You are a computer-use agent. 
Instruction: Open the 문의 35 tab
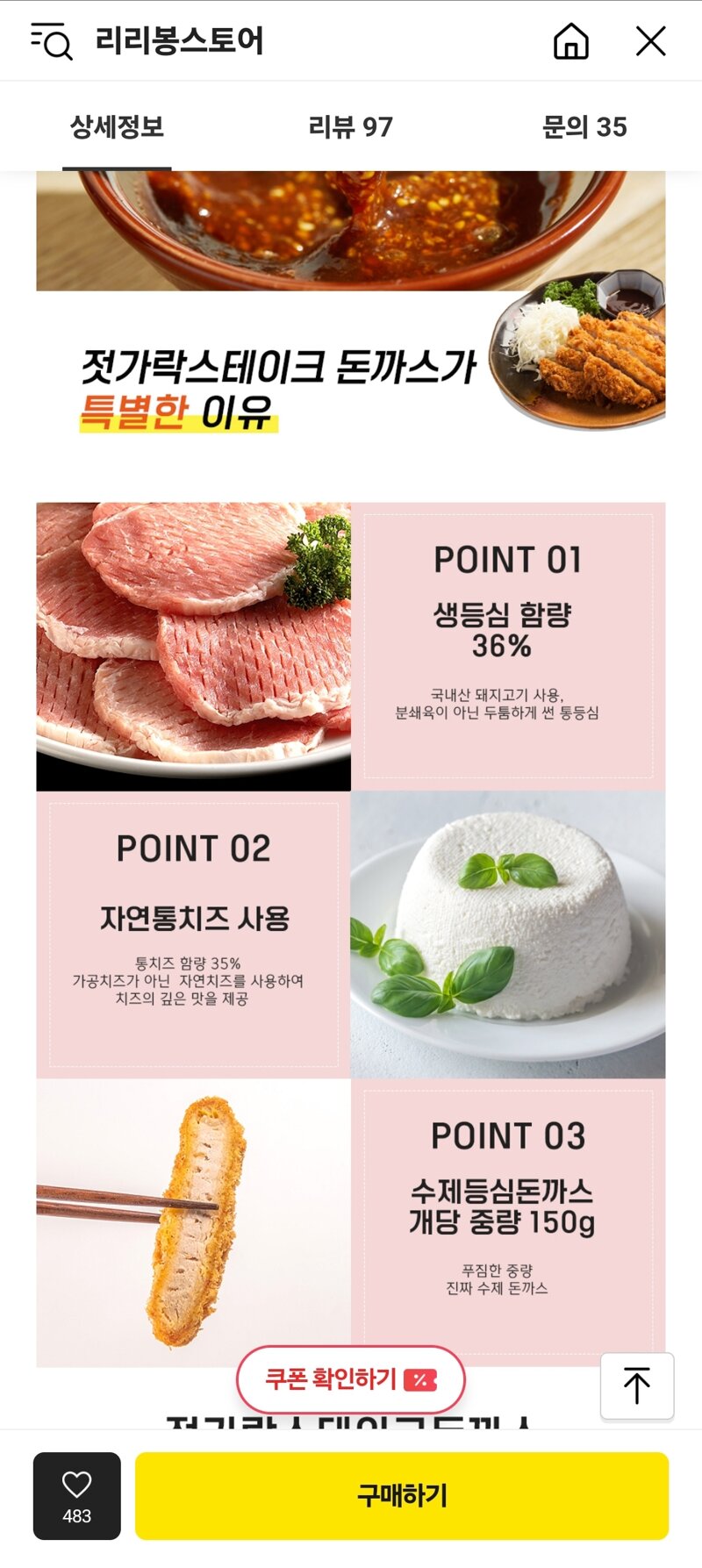point(584,127)
